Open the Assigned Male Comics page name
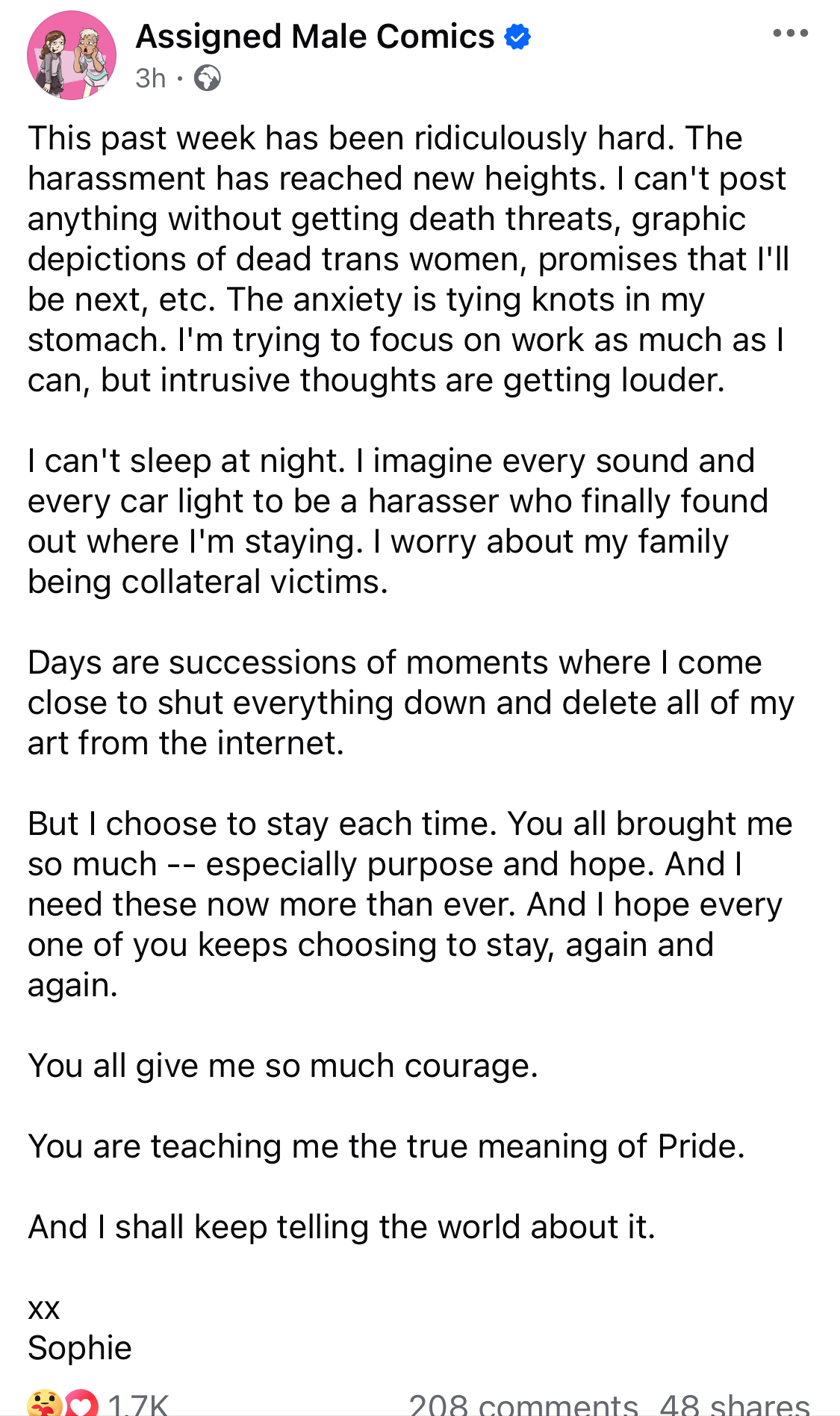The image size is (840, 1416). tap(314, 36)
